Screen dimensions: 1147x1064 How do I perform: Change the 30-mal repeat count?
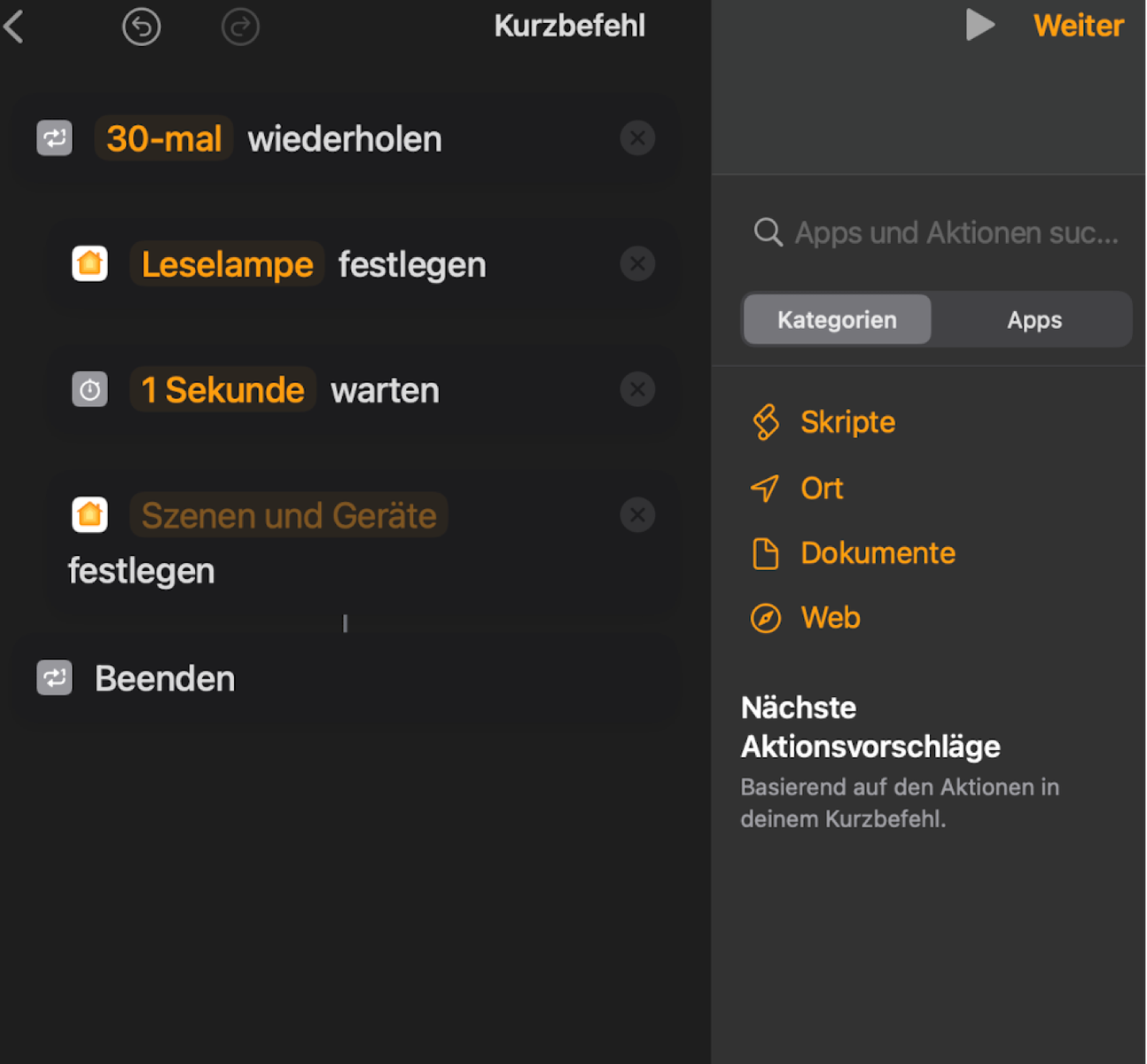(164, 139)
